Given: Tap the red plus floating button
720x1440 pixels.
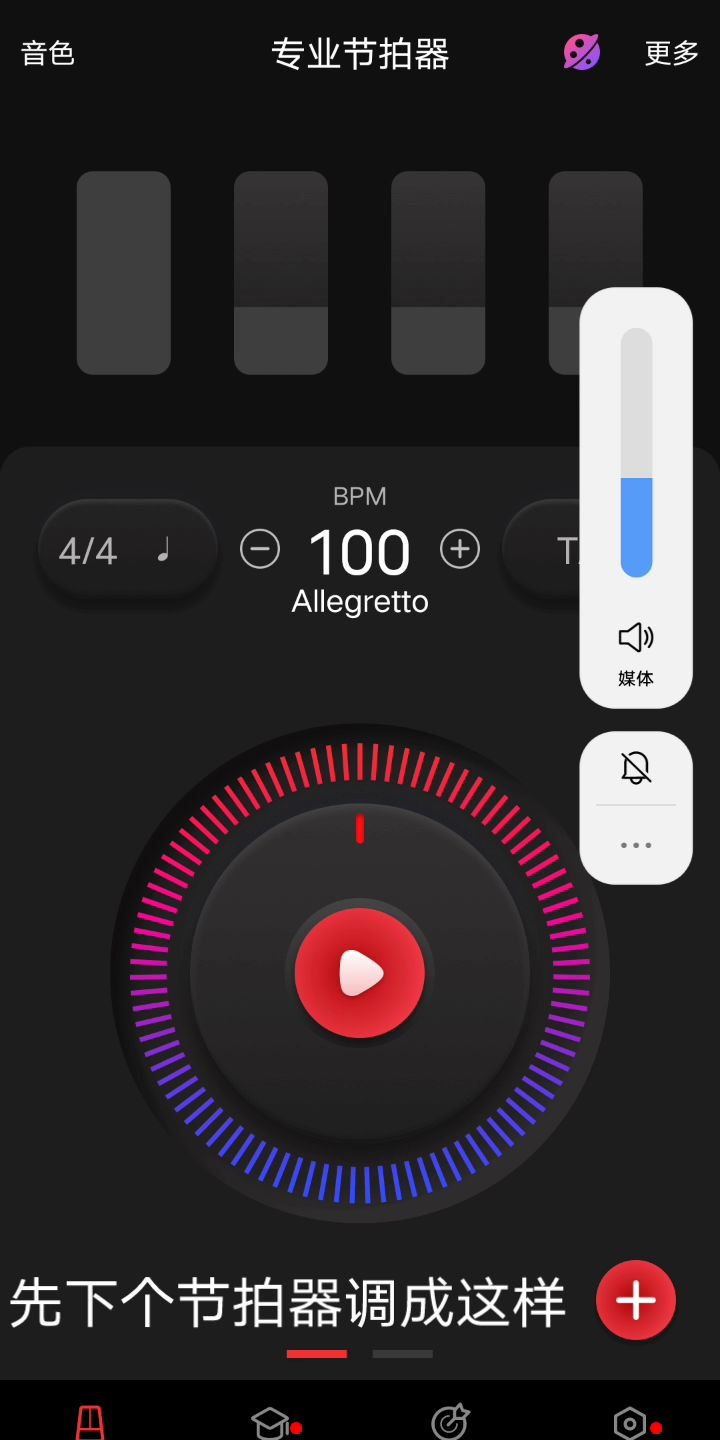Looking at the screenshot, I should 636,1300.
